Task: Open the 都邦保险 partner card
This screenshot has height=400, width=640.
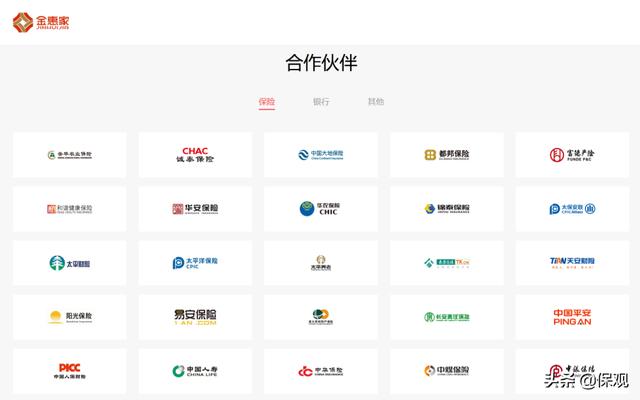Action: pos(446,155)
